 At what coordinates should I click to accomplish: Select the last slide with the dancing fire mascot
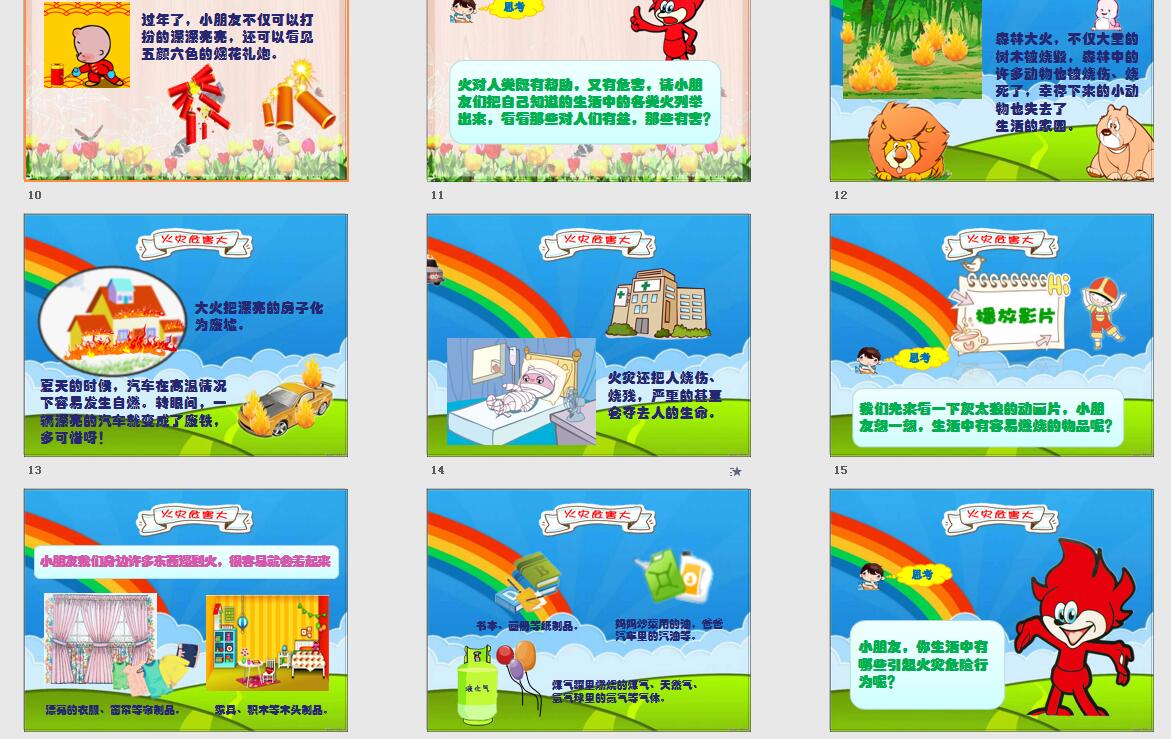991,610
